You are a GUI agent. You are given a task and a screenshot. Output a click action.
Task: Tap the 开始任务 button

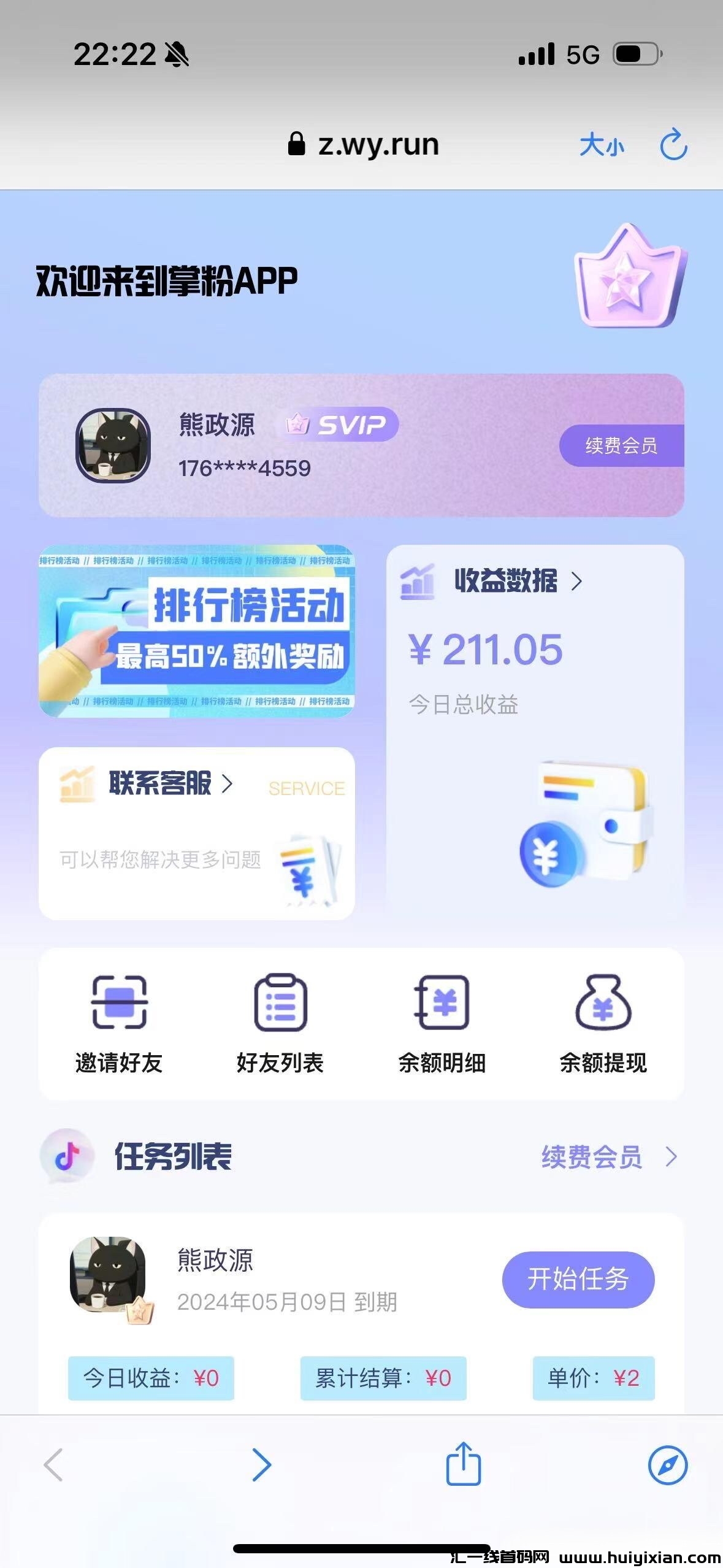pyautogui.click(x=579, y=1280)
